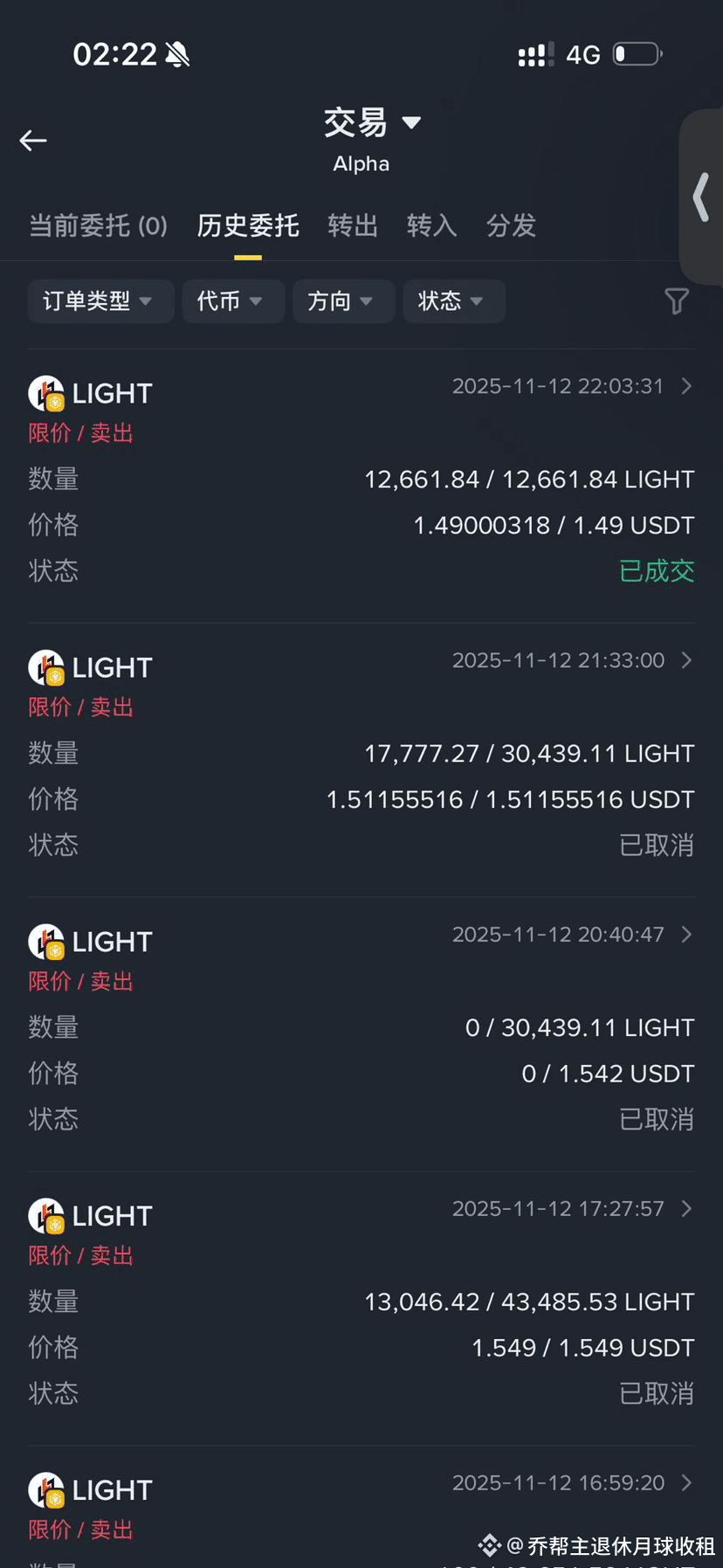
Task: Open the LIGHT order from 22:03:31
Action: point(686,386)
